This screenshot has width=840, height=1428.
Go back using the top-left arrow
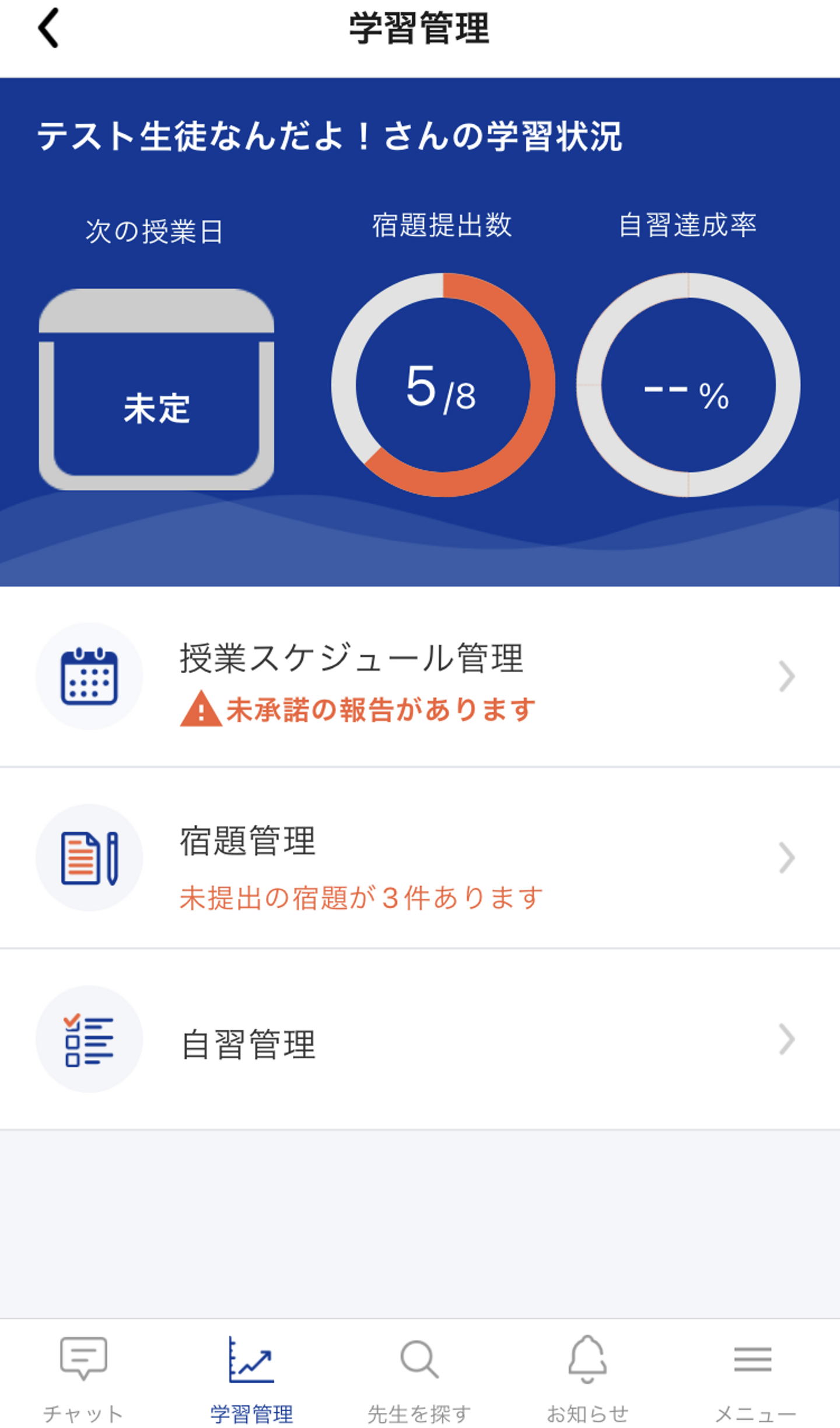pyautogui.click(x=48, y=28)
